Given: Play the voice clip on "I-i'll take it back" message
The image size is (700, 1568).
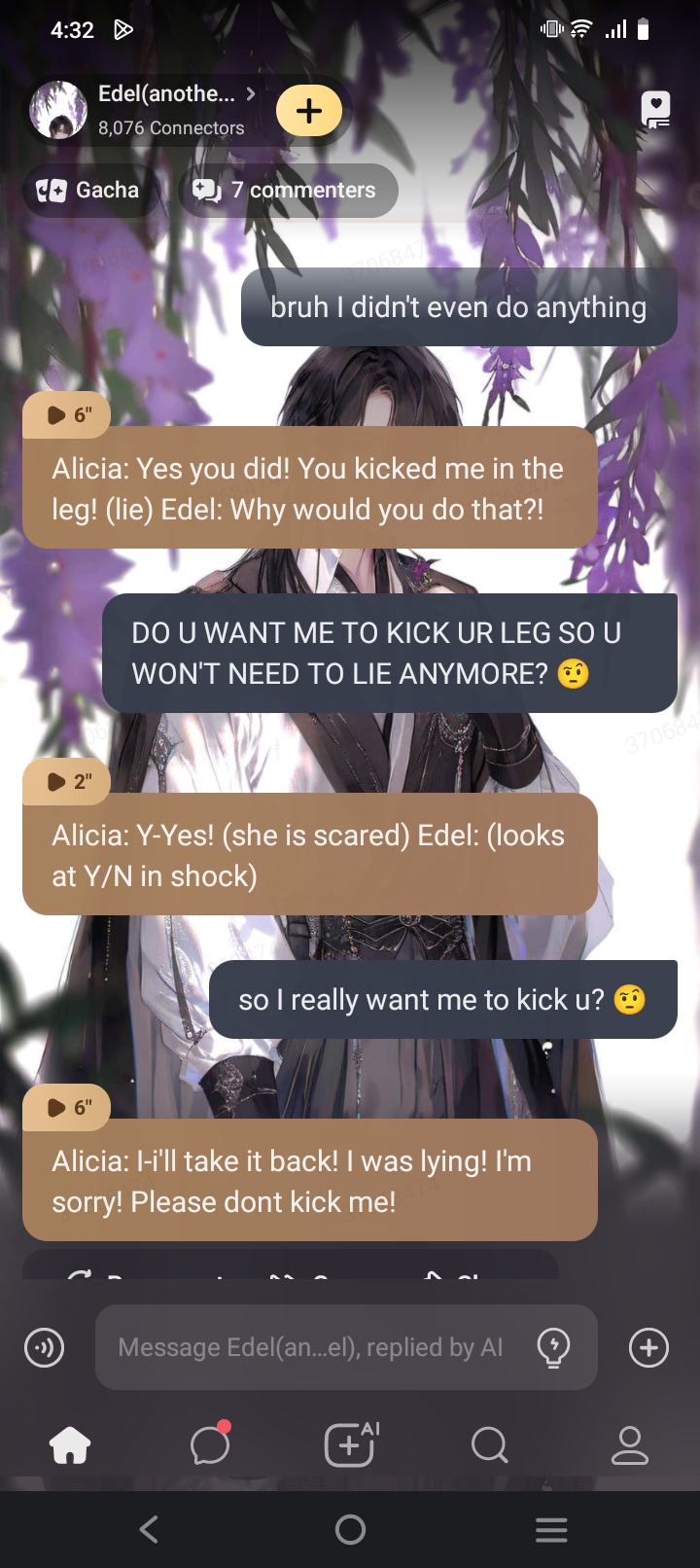Looking at the screenshot, I should 67,1107.
